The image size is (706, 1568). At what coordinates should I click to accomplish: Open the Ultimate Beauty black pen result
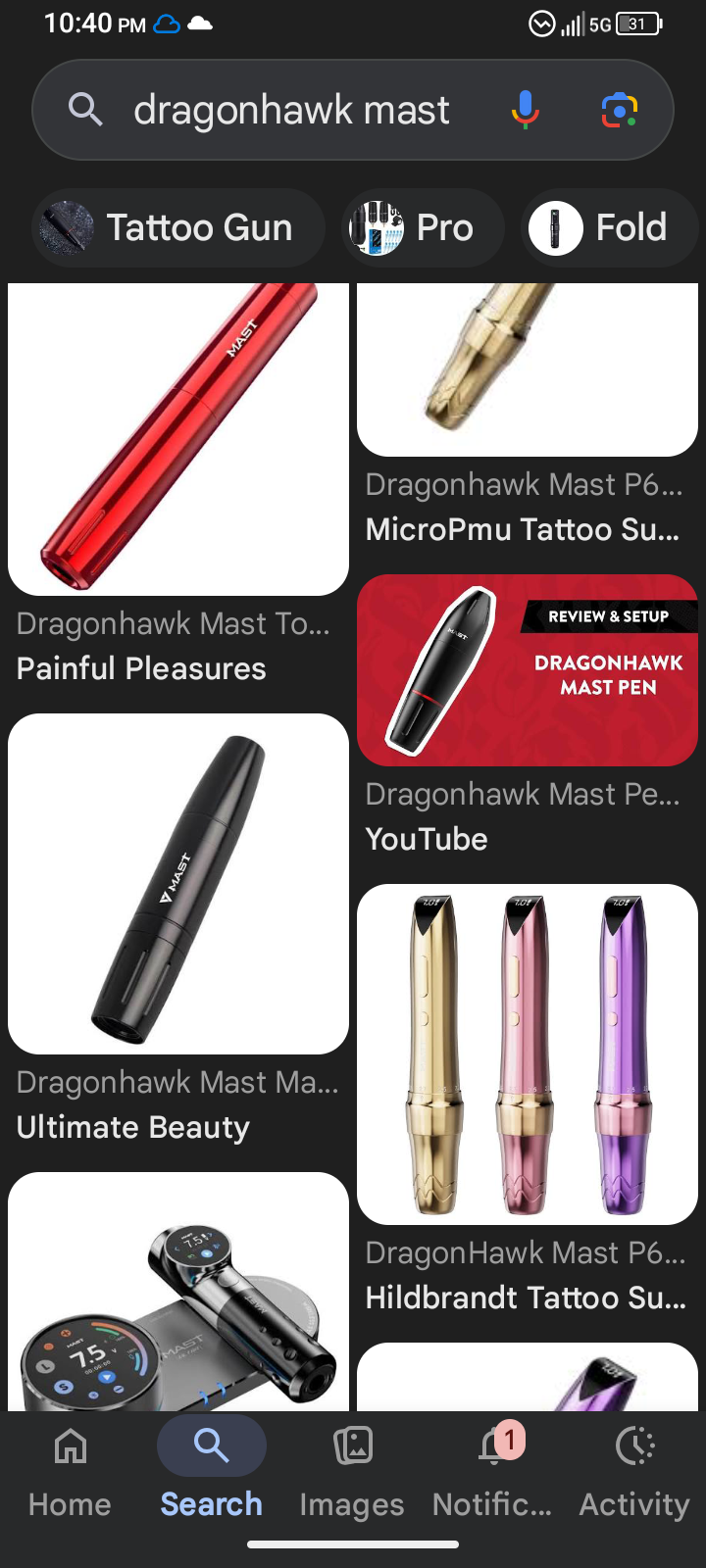[178, 884]
